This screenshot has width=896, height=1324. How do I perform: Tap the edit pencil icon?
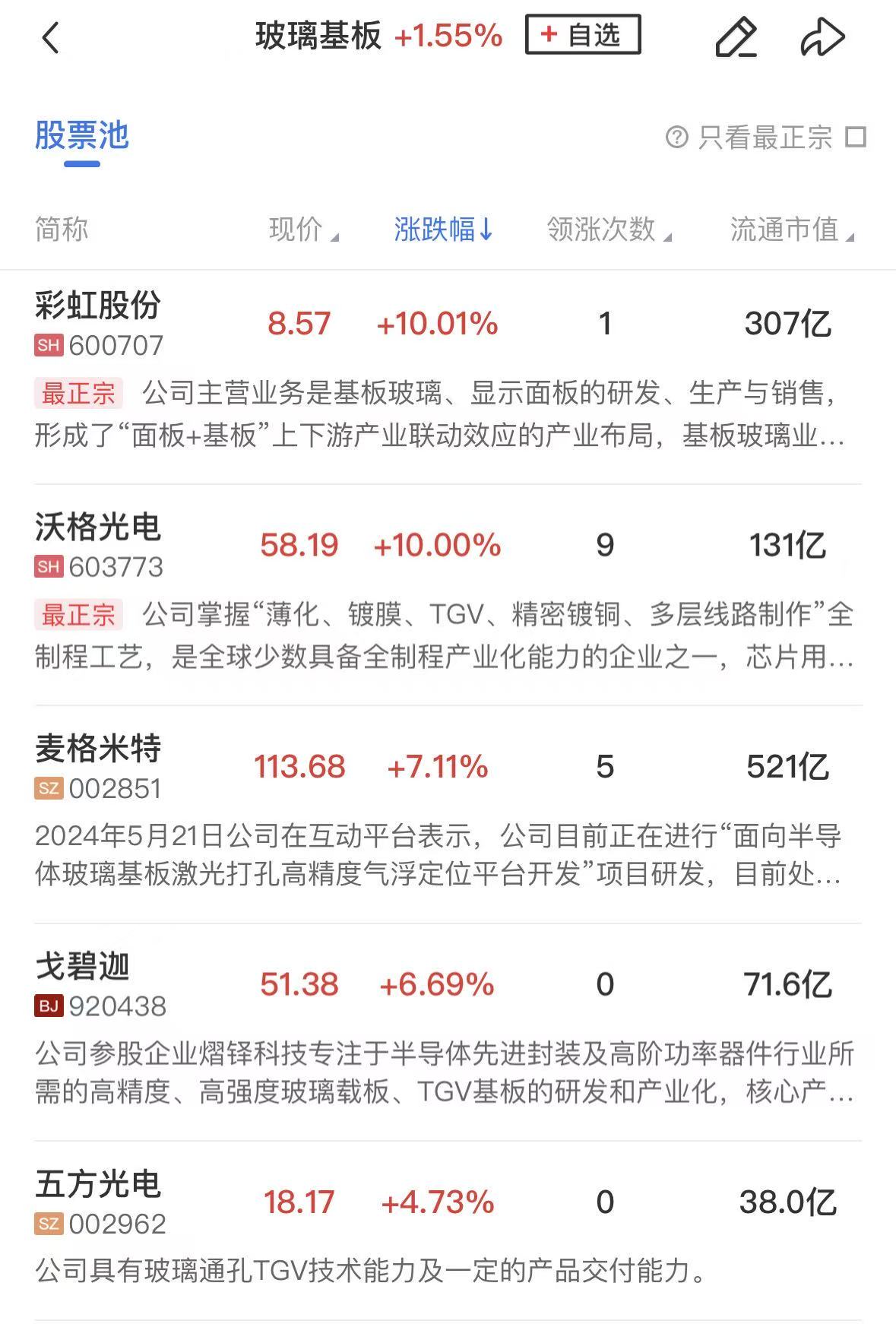[x=736, y=37]
